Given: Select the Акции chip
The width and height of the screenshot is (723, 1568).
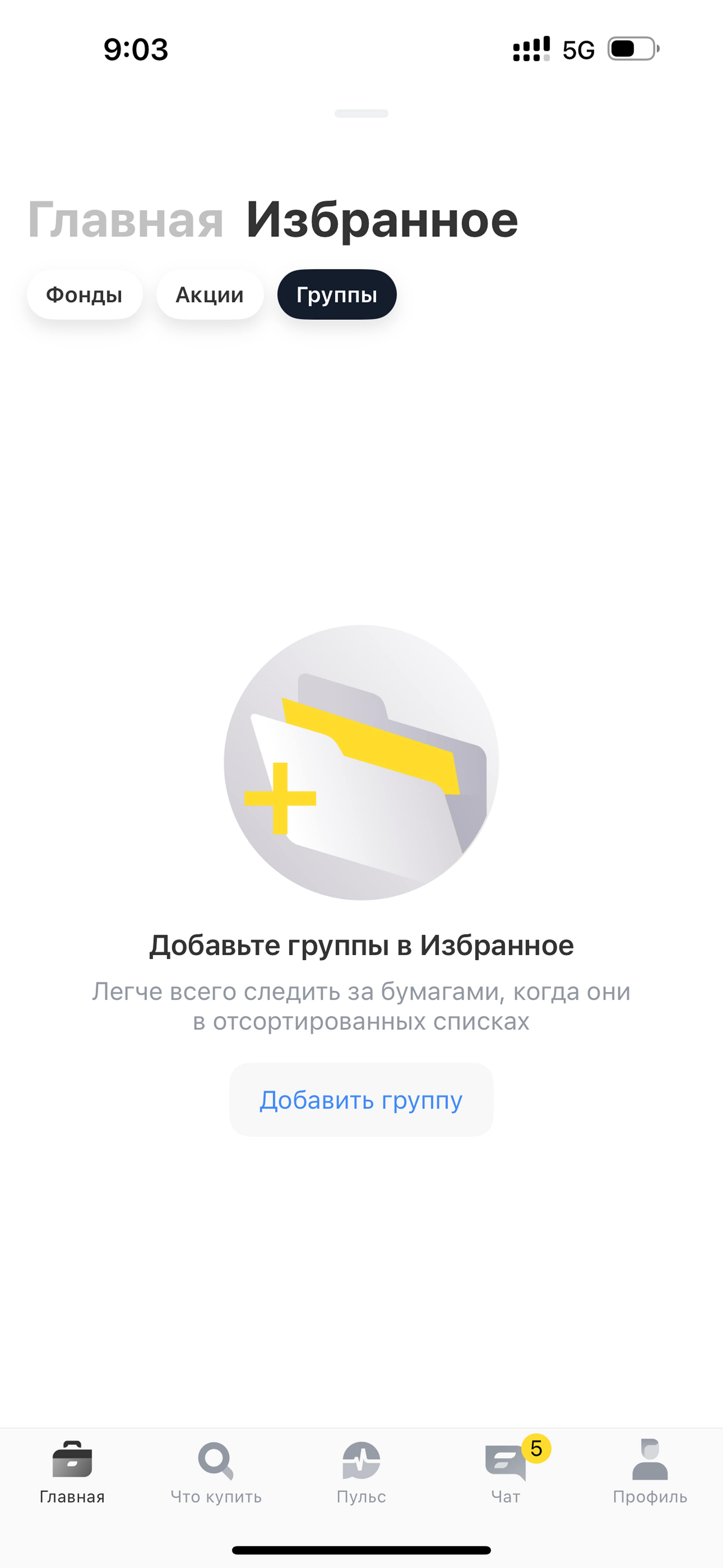Looking at the screenshot, I should pyautogui.click(x=210, y=295).
